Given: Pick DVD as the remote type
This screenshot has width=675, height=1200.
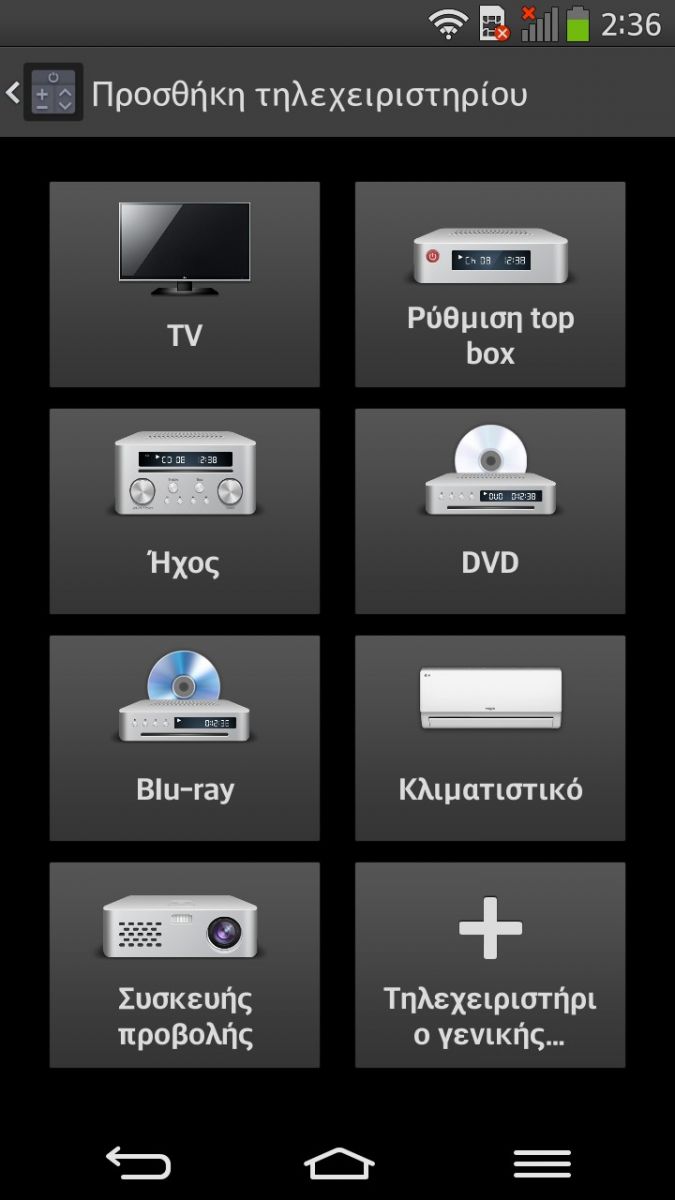Looking at the screenshot, I should pos(490,511).
